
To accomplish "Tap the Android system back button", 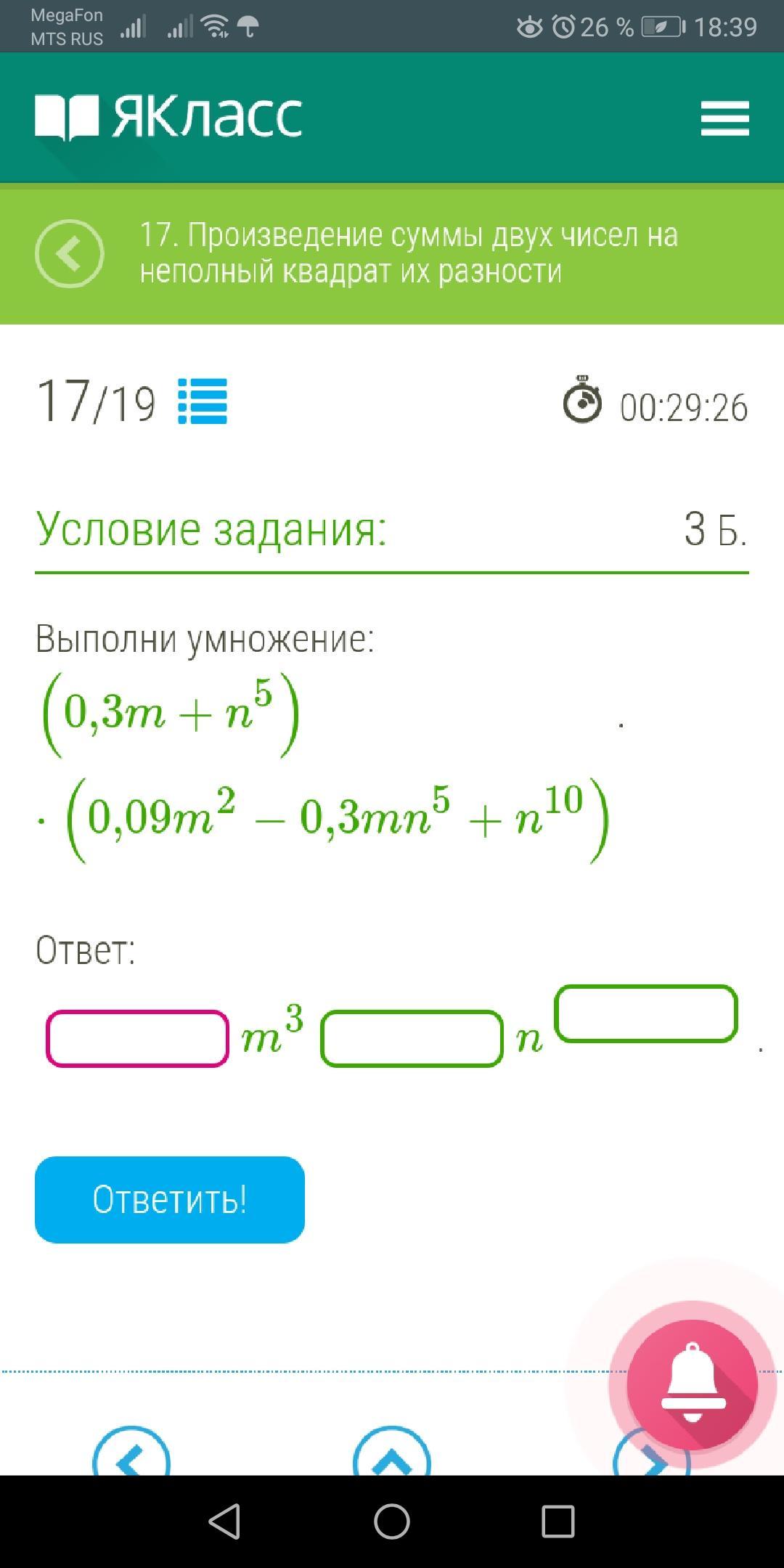I will (x=224, y=1521).
